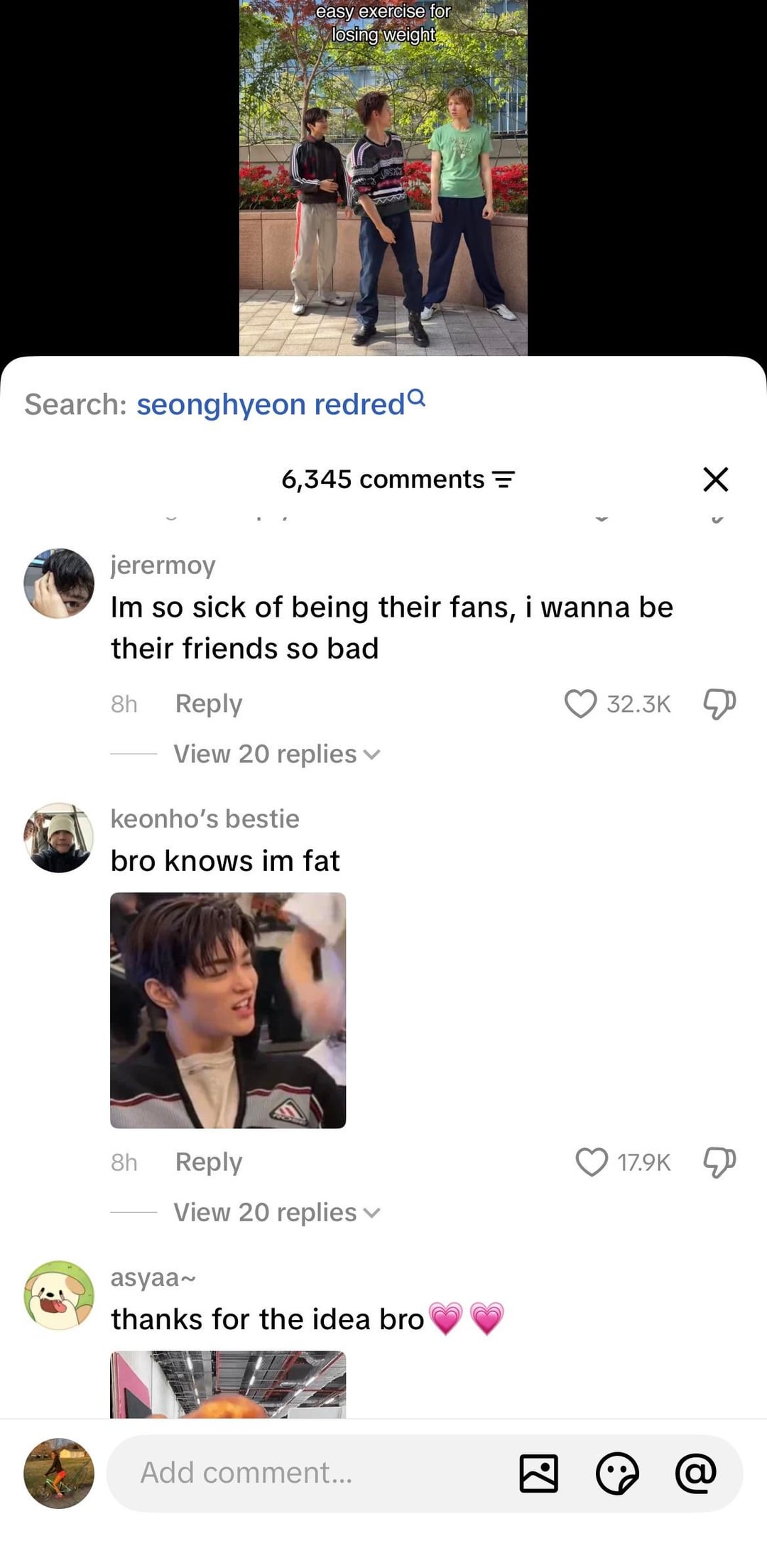Screen dimensions: 767x1568
Task: Expand 20 replies under keonho's bestie's comment
Action: tap(277, 1213)
